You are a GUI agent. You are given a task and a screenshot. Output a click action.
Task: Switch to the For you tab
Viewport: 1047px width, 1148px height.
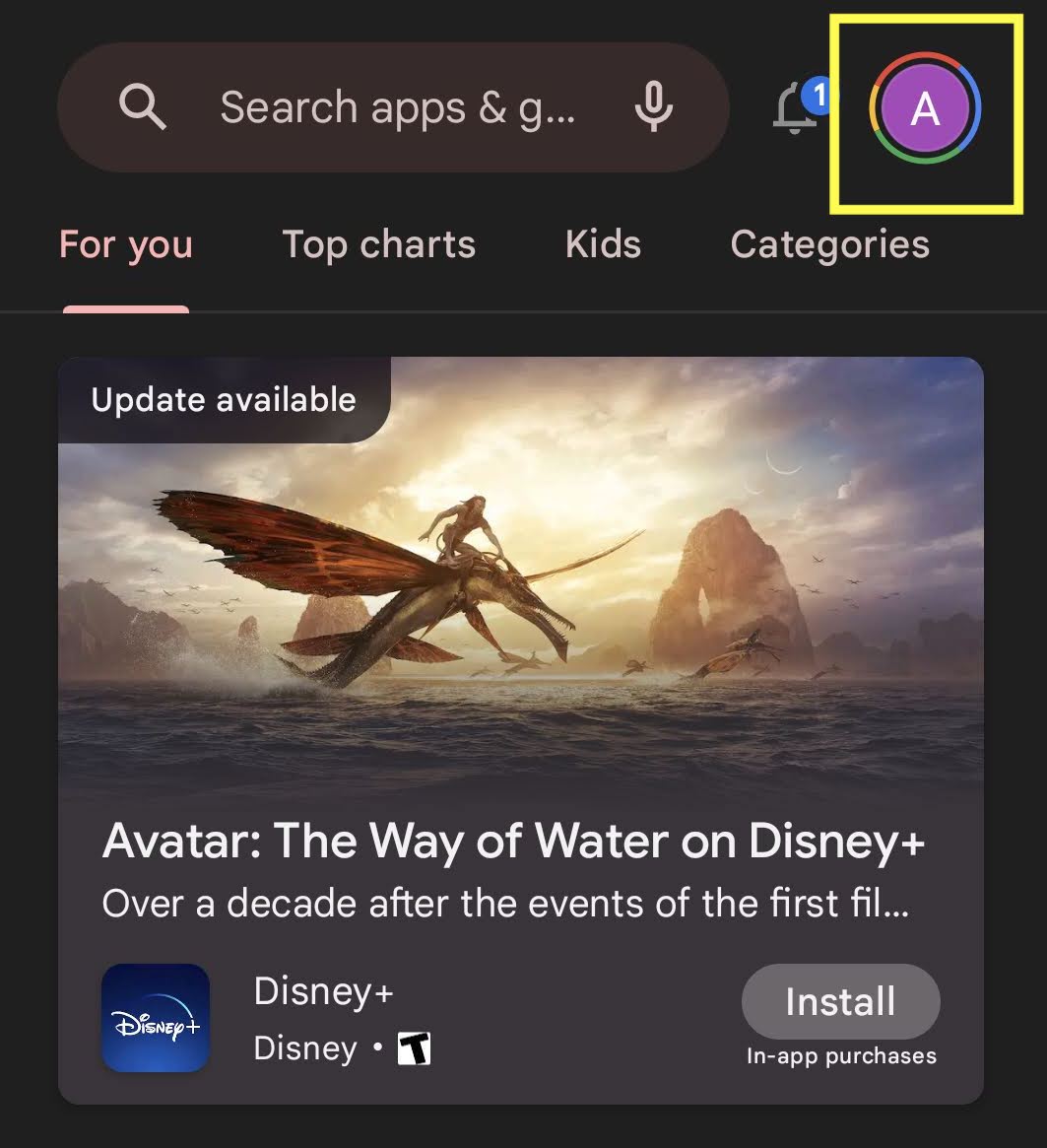coord(126,244)
